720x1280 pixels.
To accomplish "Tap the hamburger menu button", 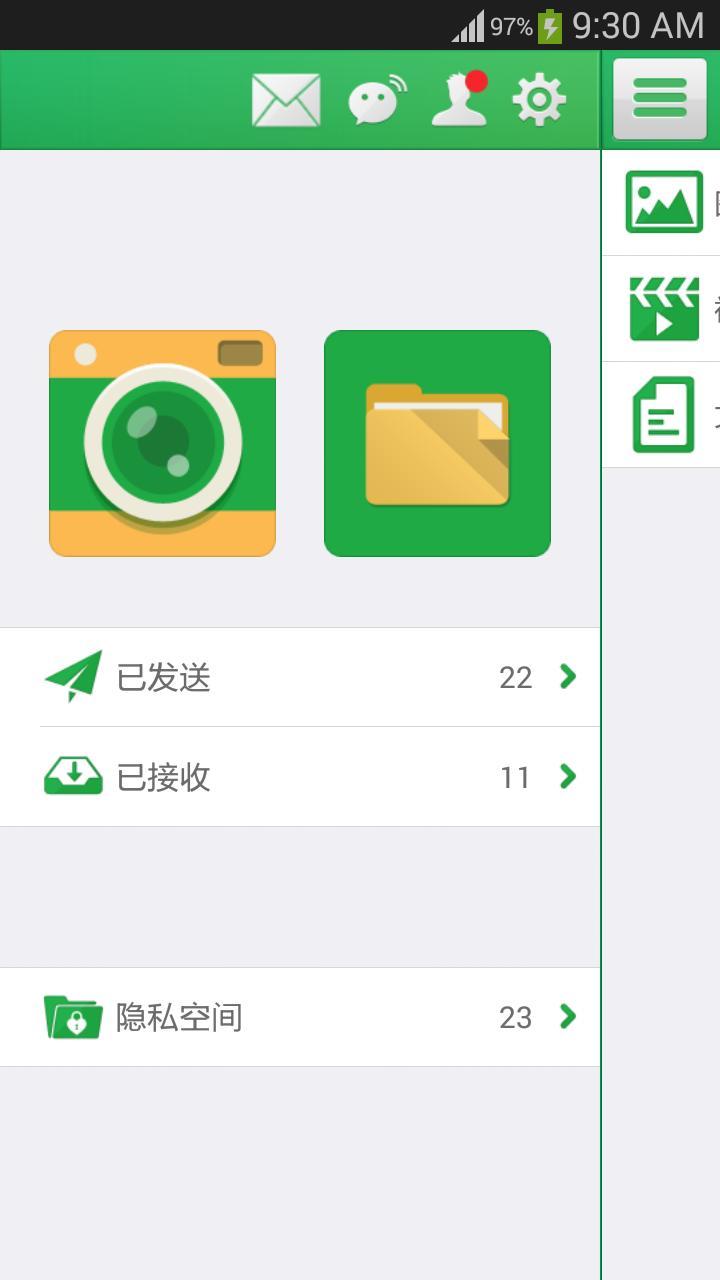I will (x=660, y=99).
